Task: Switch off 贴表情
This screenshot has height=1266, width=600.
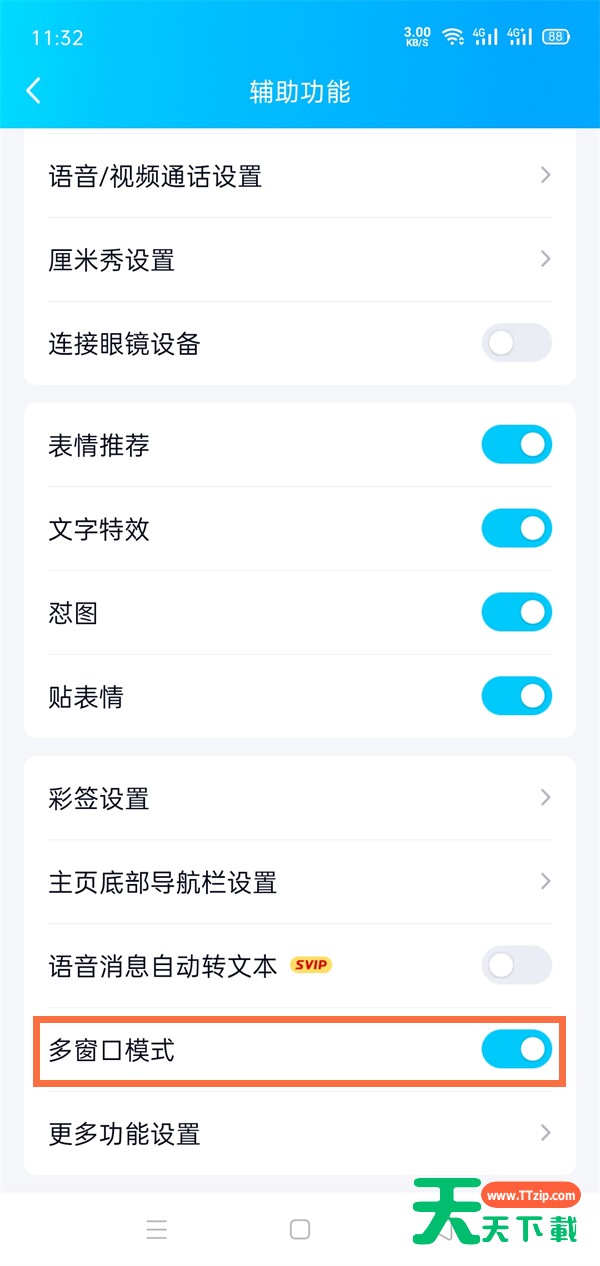Action: pyautogui.click(x=516, y=696)
